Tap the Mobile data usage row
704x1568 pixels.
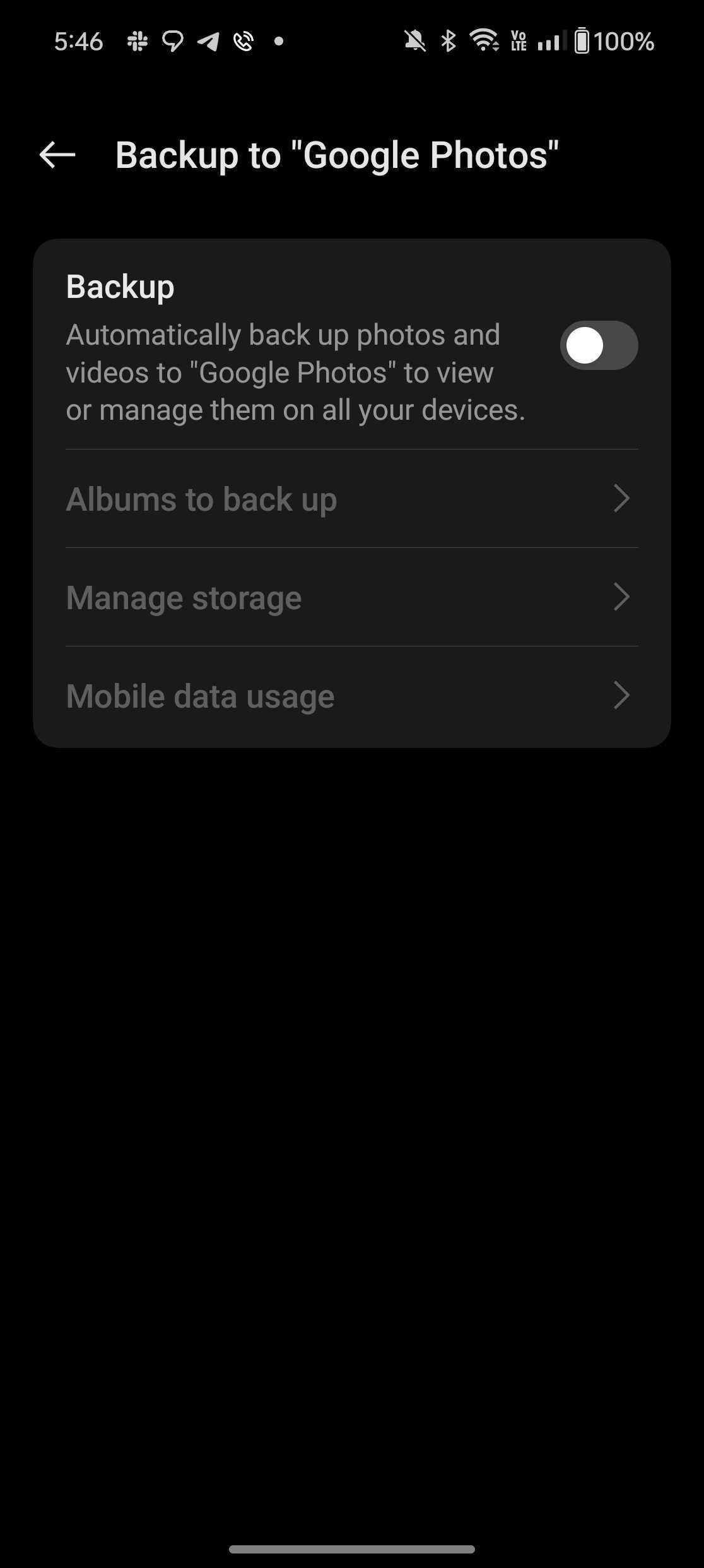coord(201,696)
